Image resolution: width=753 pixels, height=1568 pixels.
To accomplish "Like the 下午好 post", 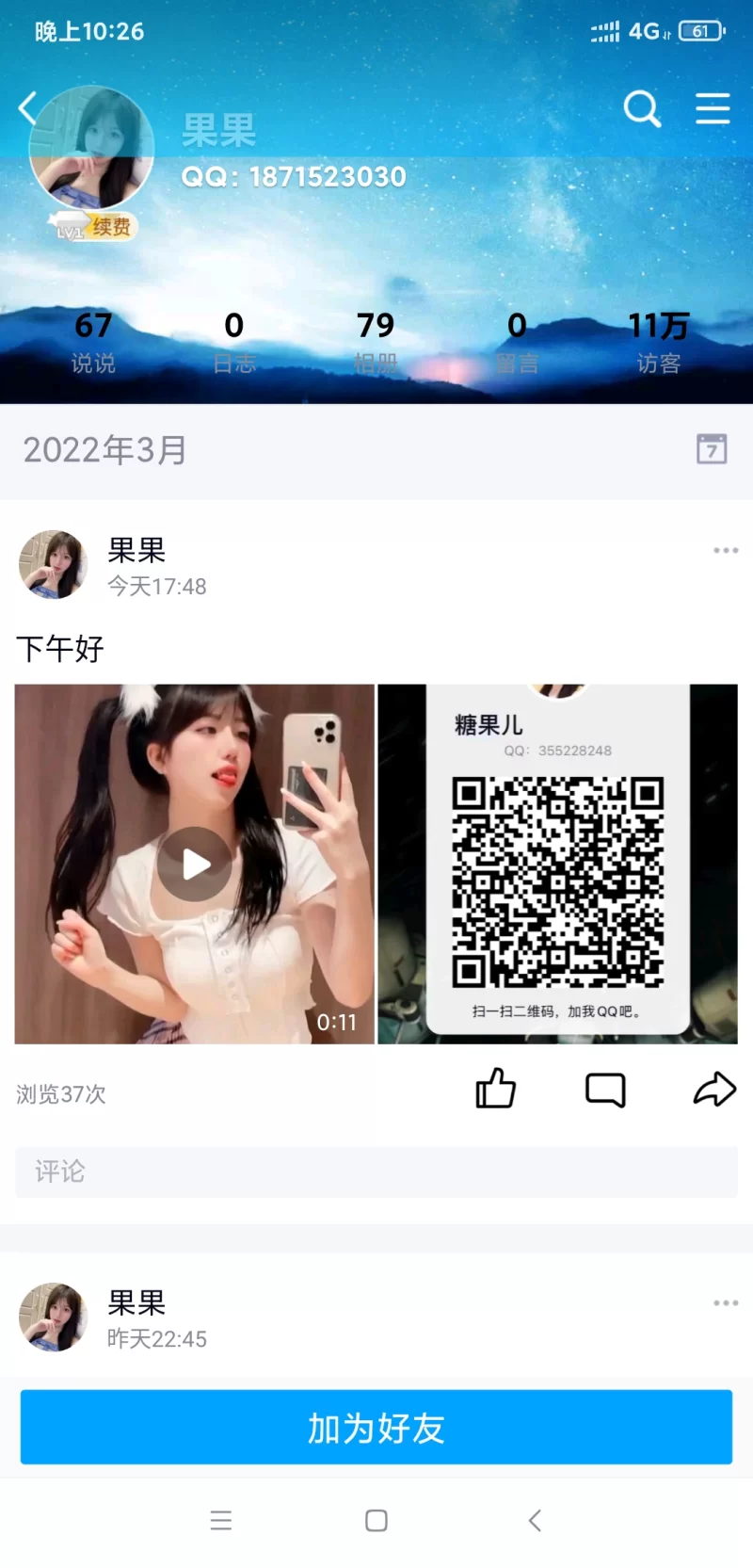I will pyautogui.click(x=495, y=1089).
